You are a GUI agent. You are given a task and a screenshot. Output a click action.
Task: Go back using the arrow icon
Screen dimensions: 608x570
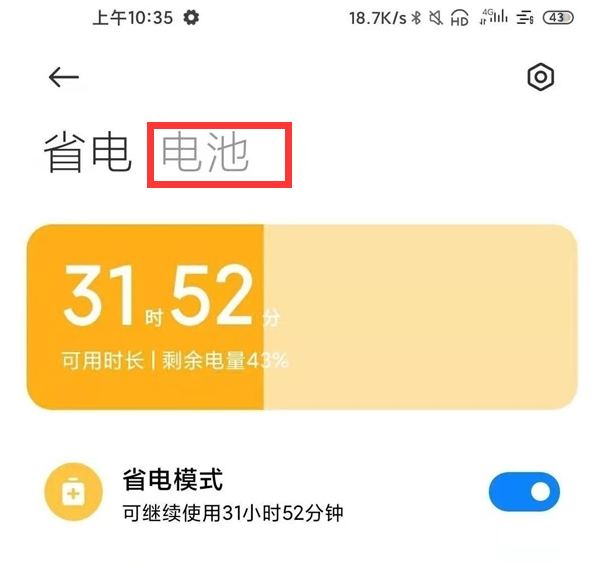(63, 77)
